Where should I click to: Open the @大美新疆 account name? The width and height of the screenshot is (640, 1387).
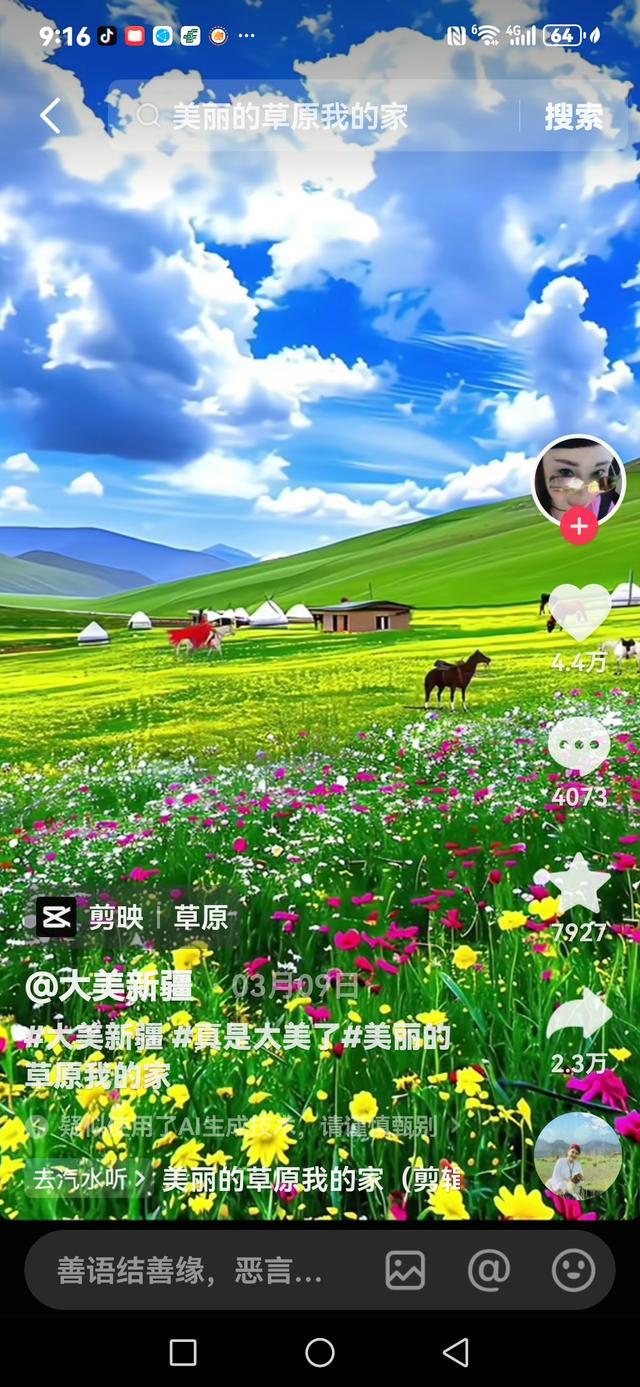110,986
